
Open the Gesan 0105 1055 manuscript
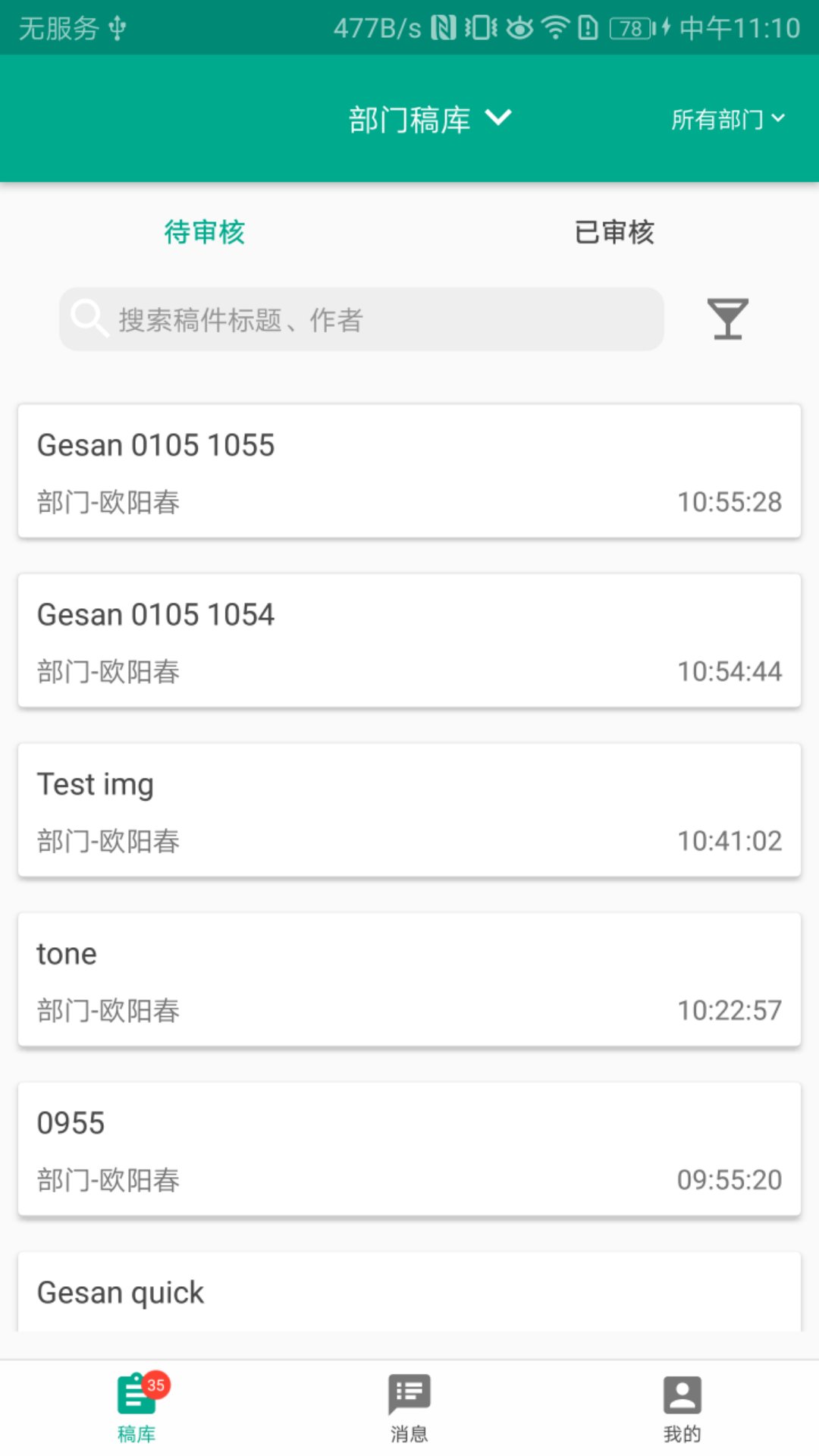409,471
